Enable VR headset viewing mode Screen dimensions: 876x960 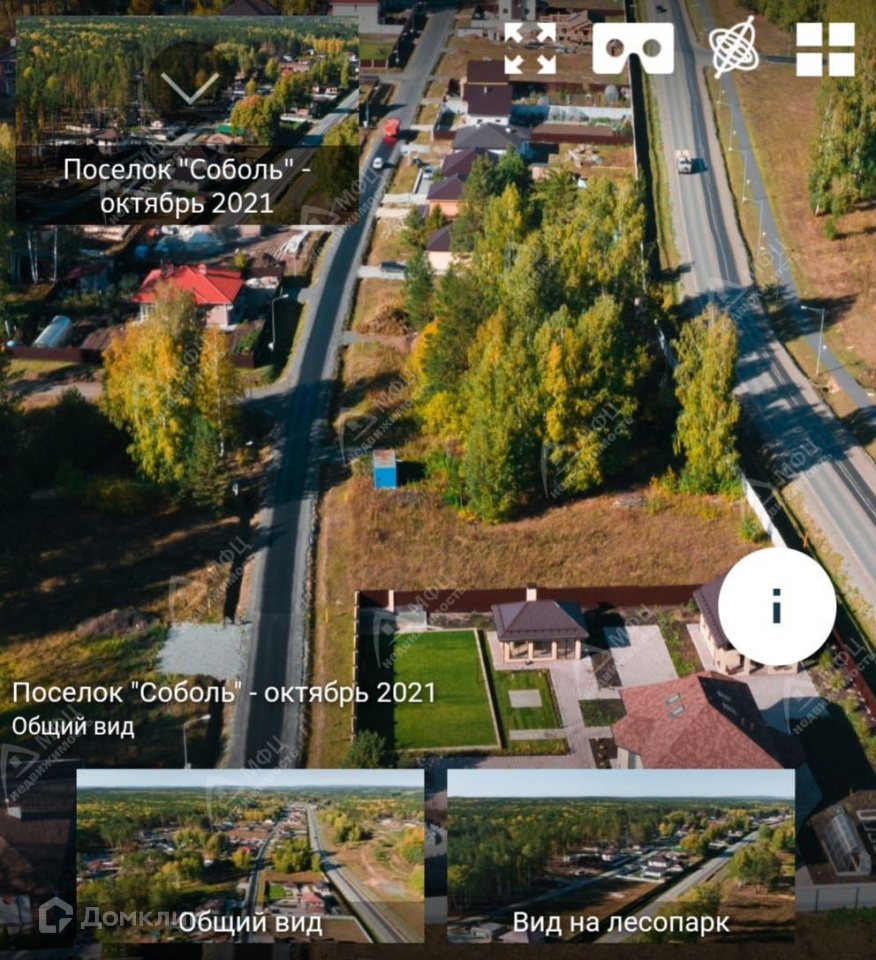[x=633, y=48]
